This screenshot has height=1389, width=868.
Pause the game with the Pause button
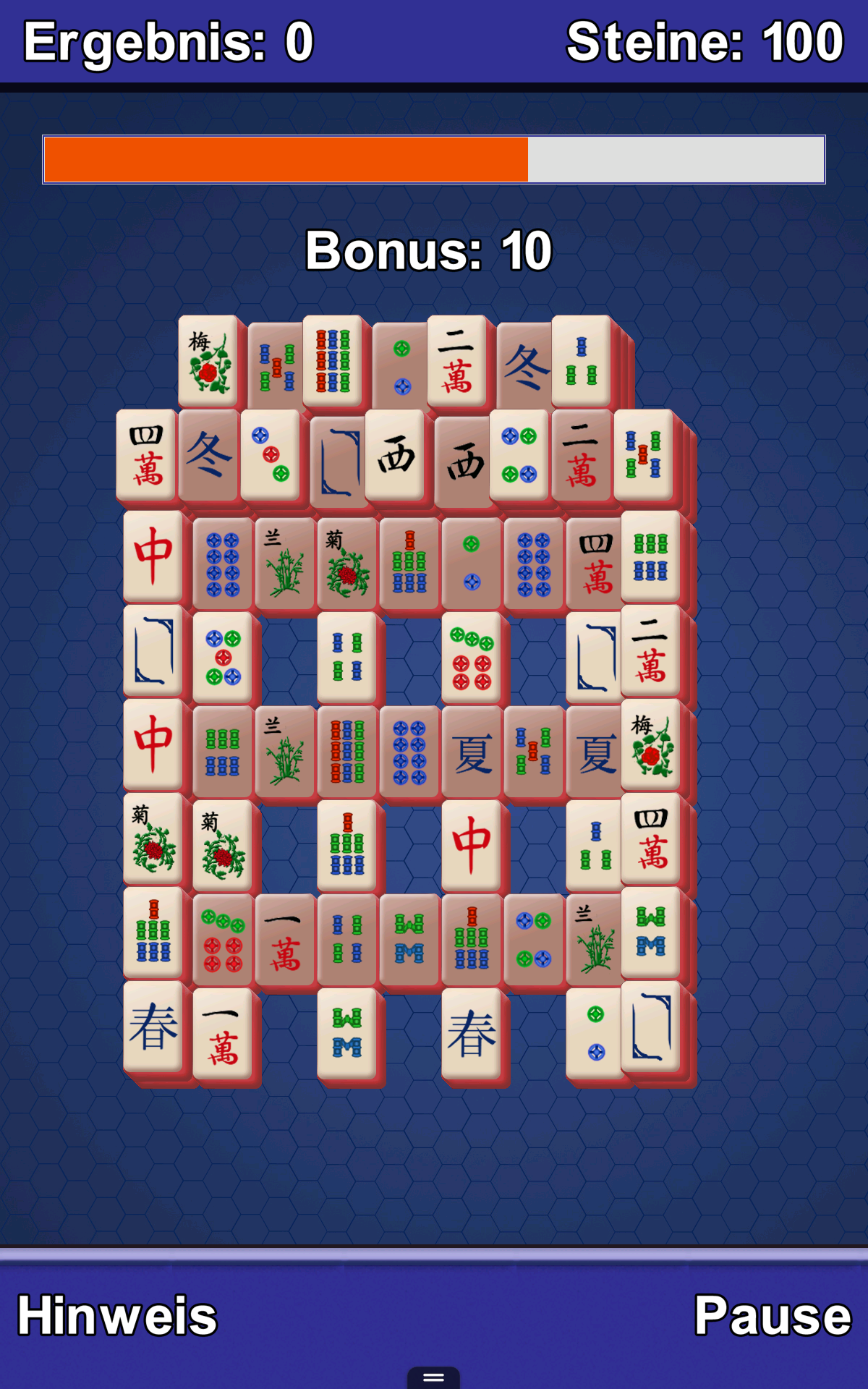coord(773,1315)
